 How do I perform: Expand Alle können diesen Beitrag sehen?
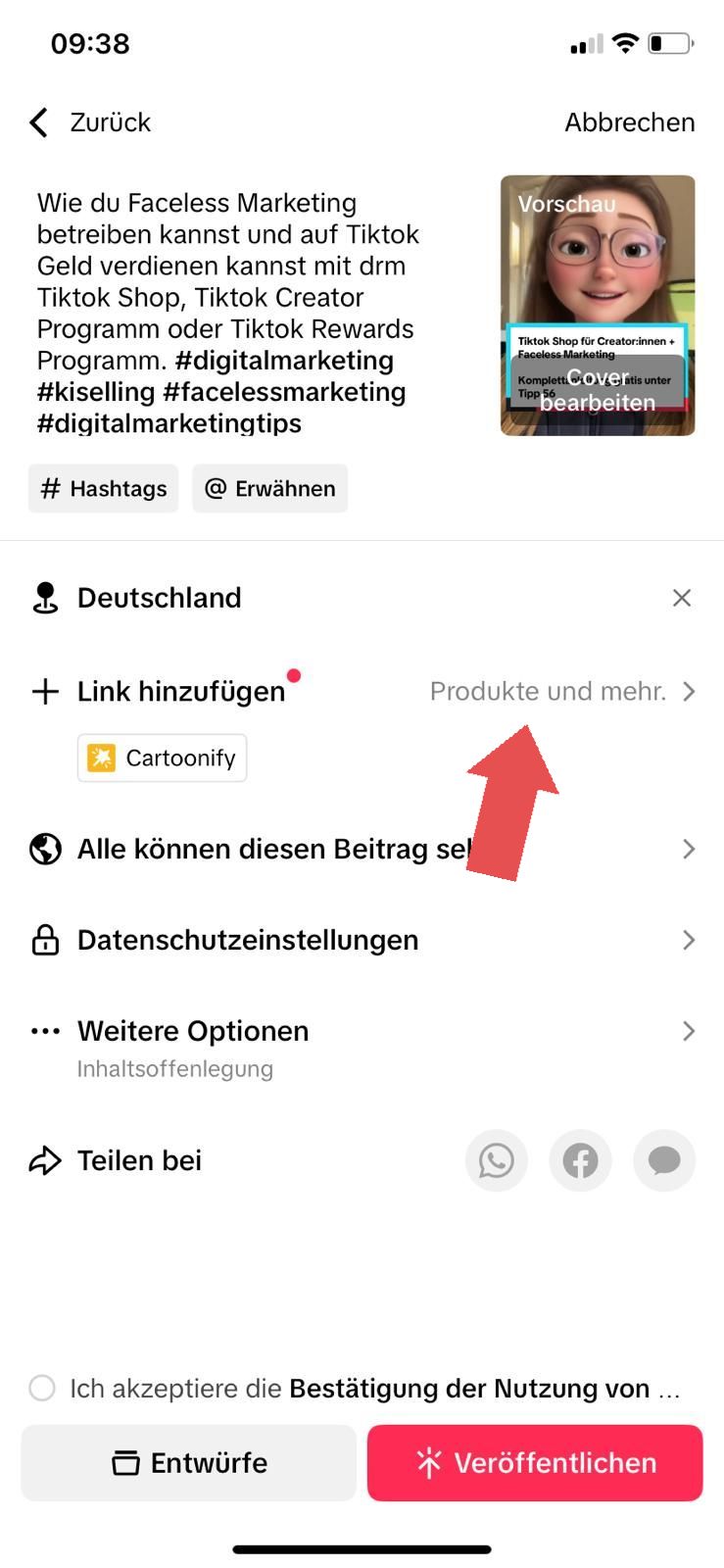coord(688,849)
